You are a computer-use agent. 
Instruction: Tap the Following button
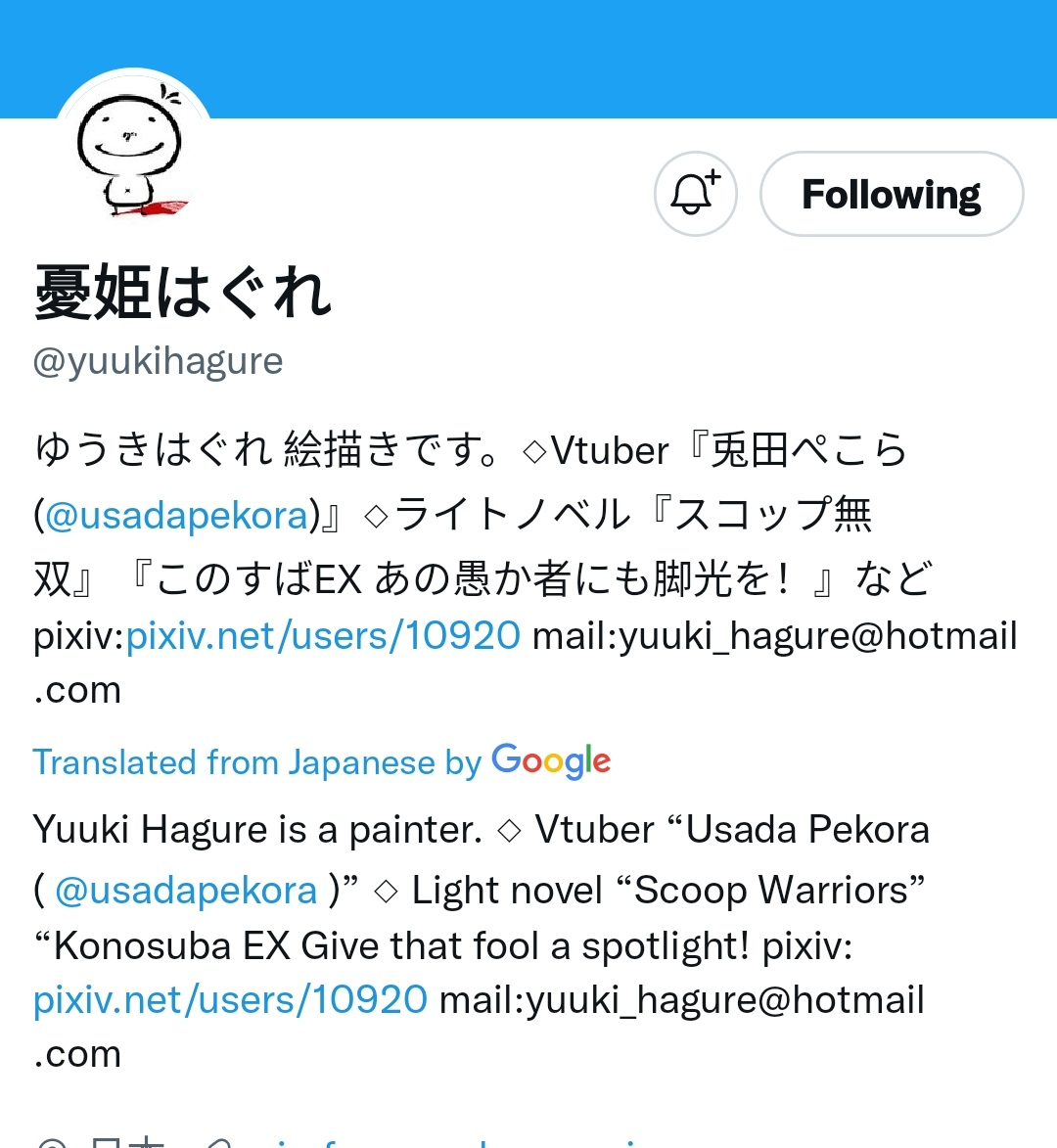point(892,194)
